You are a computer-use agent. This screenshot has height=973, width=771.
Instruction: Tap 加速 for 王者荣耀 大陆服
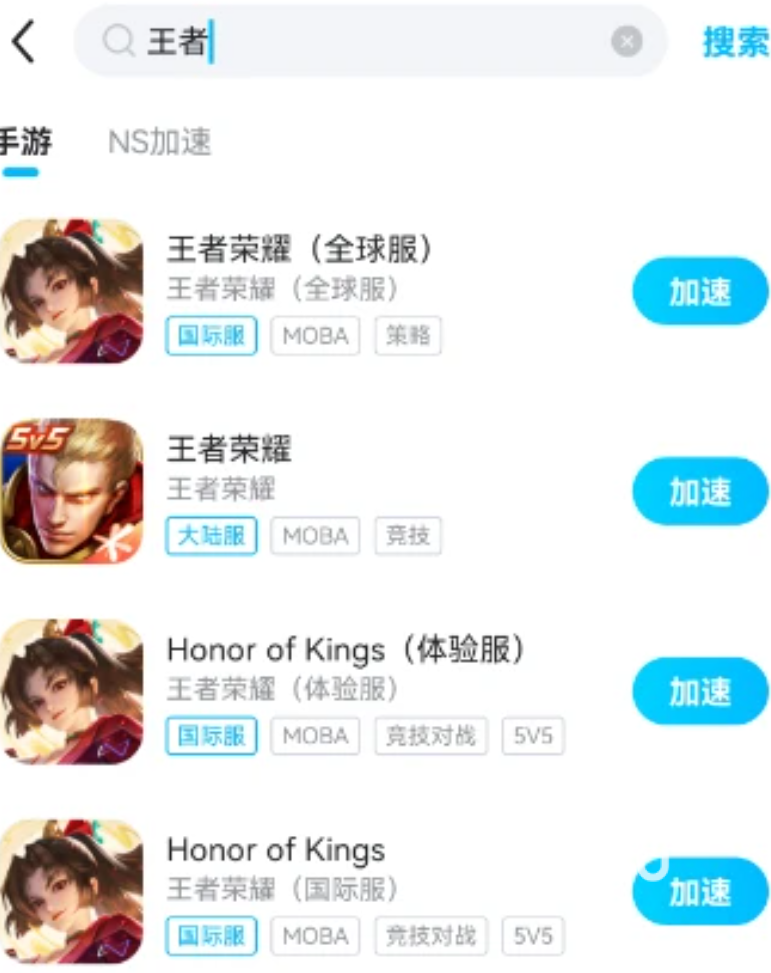pos(700,491)
